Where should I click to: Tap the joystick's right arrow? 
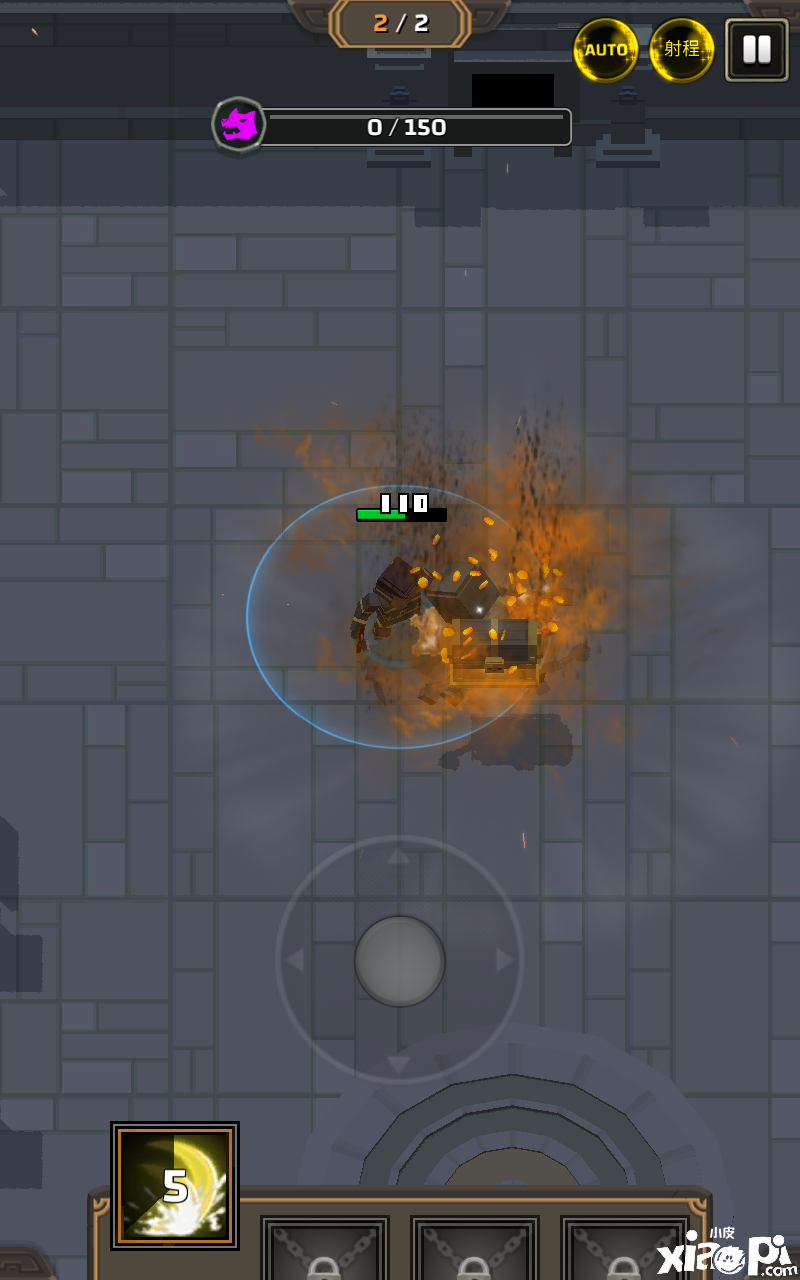(505, 961)
